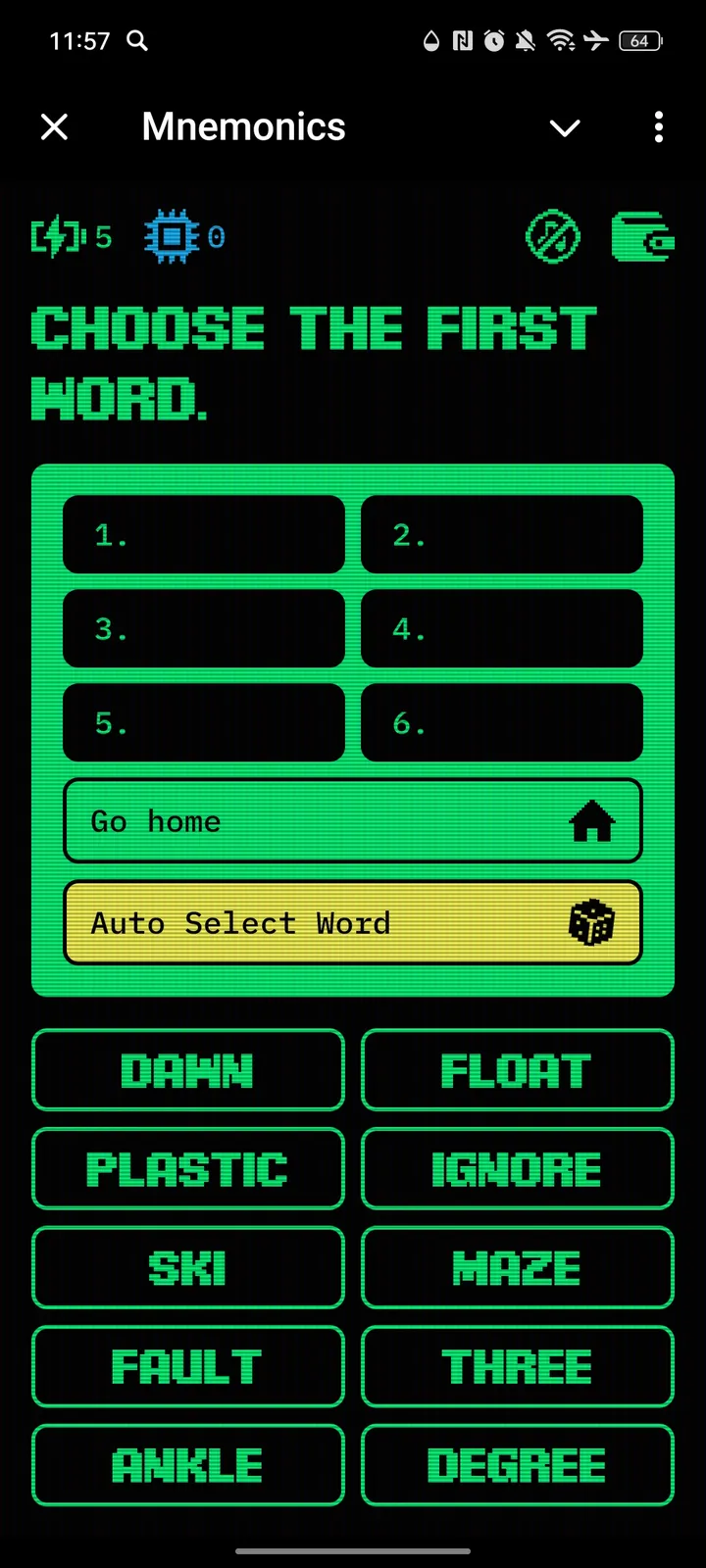Select the word DEGREE

(x=517, y=1464)
